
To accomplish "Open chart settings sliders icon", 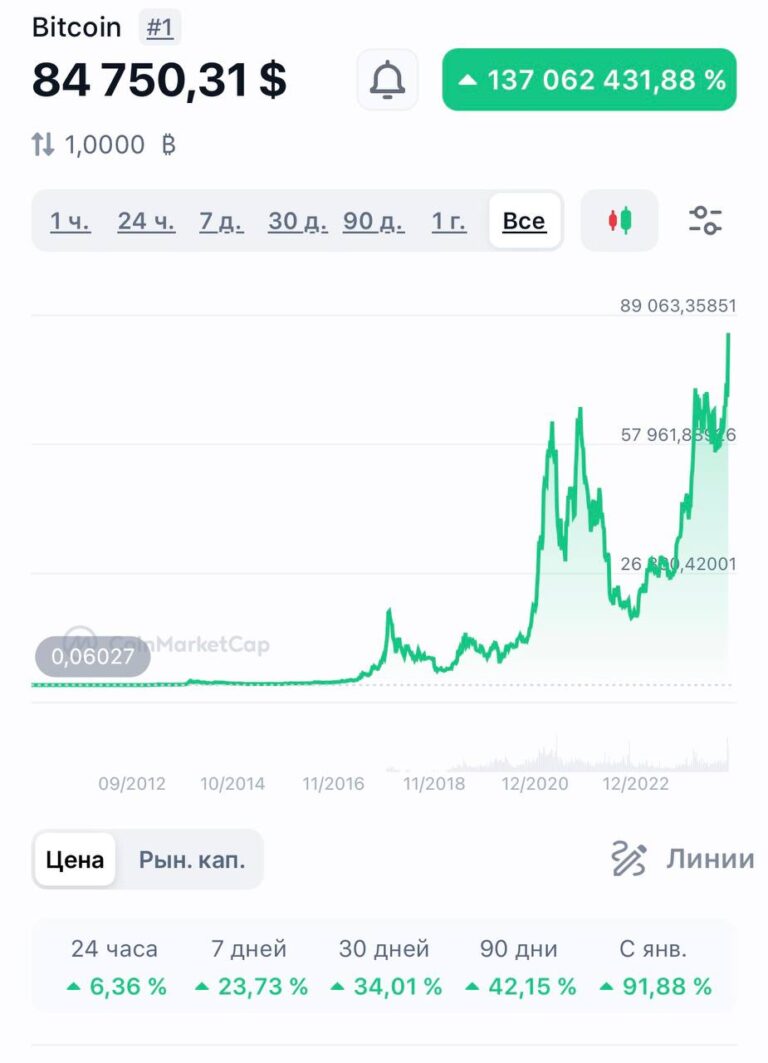I will point(705,221).
